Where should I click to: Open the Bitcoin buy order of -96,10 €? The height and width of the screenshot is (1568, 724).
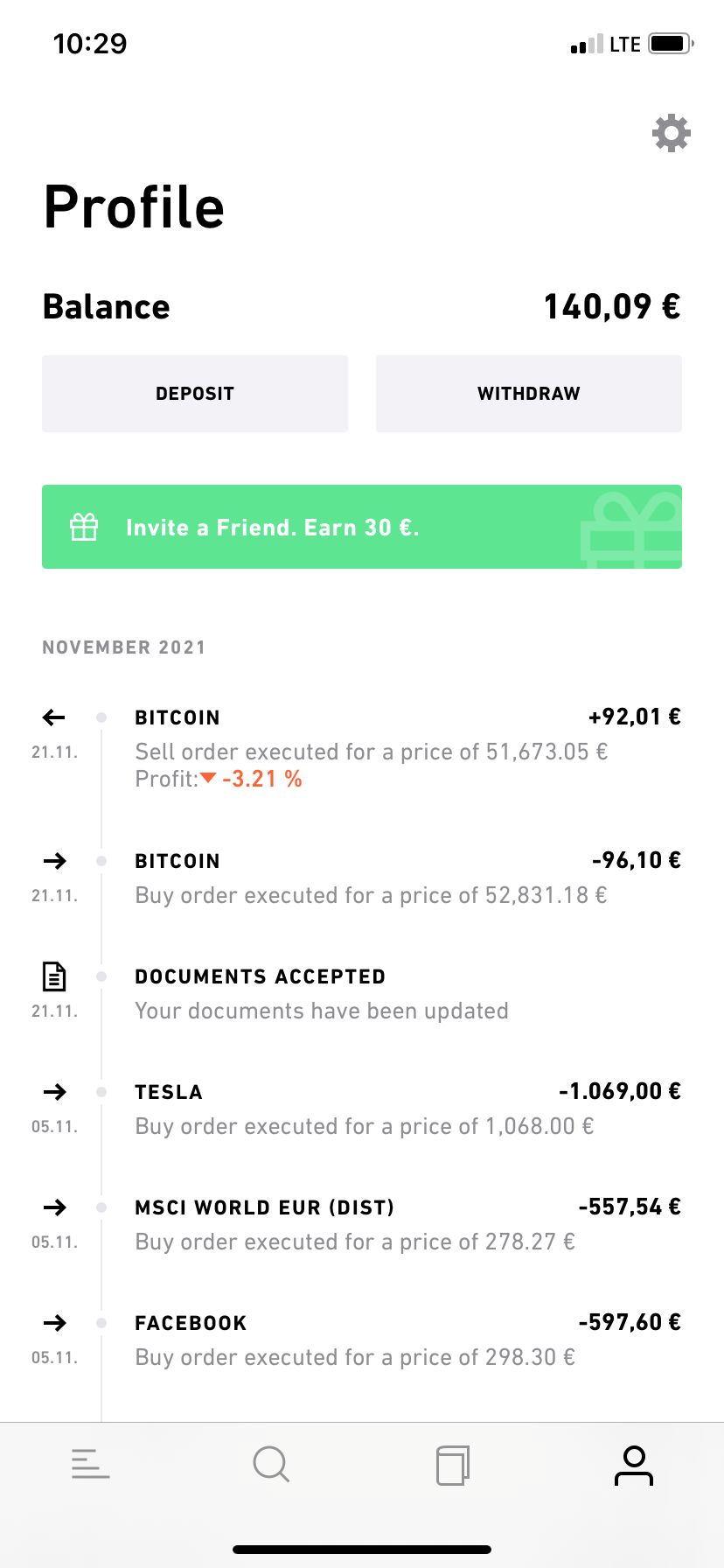[x=362, y=878]
